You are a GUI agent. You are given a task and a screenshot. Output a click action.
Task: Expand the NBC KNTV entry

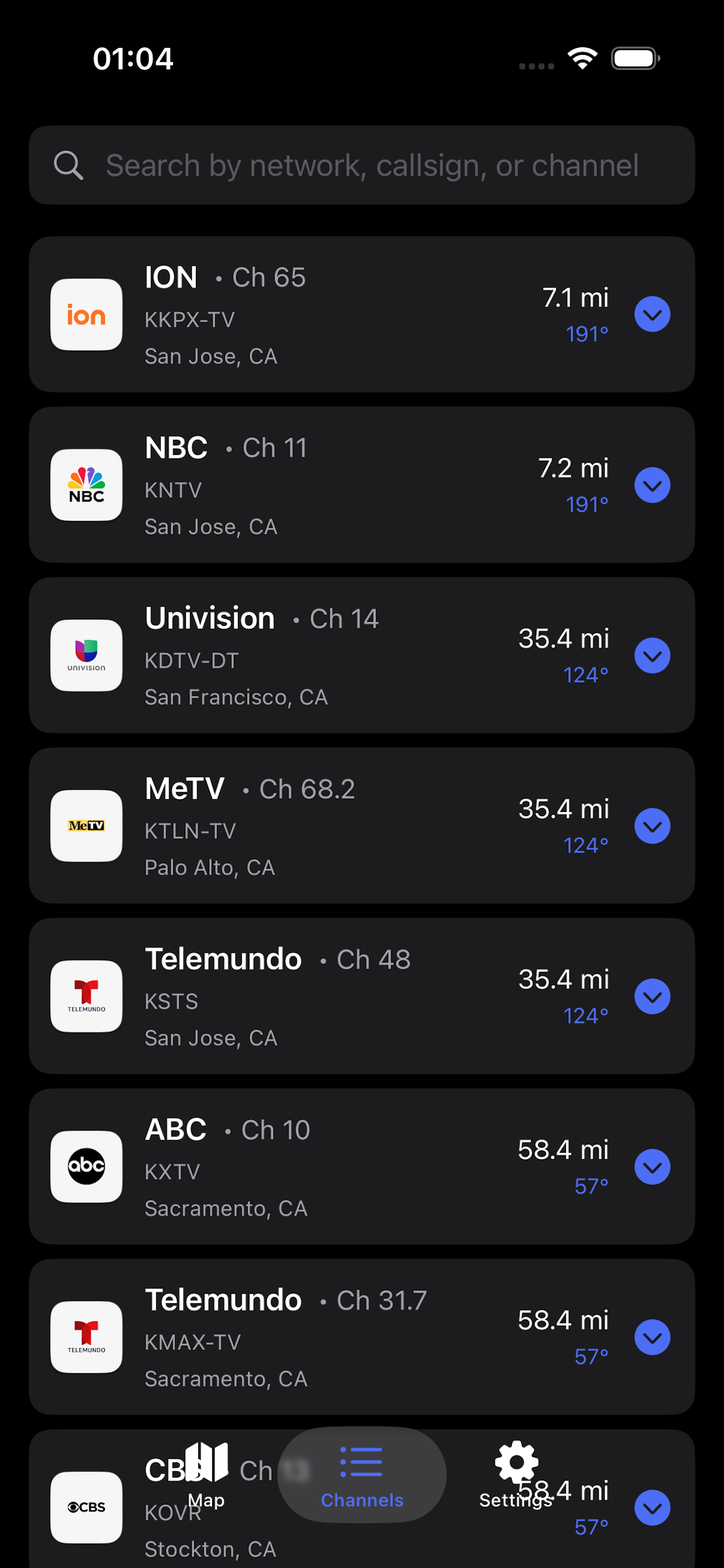pyautogui.click(x=652, y=485)
